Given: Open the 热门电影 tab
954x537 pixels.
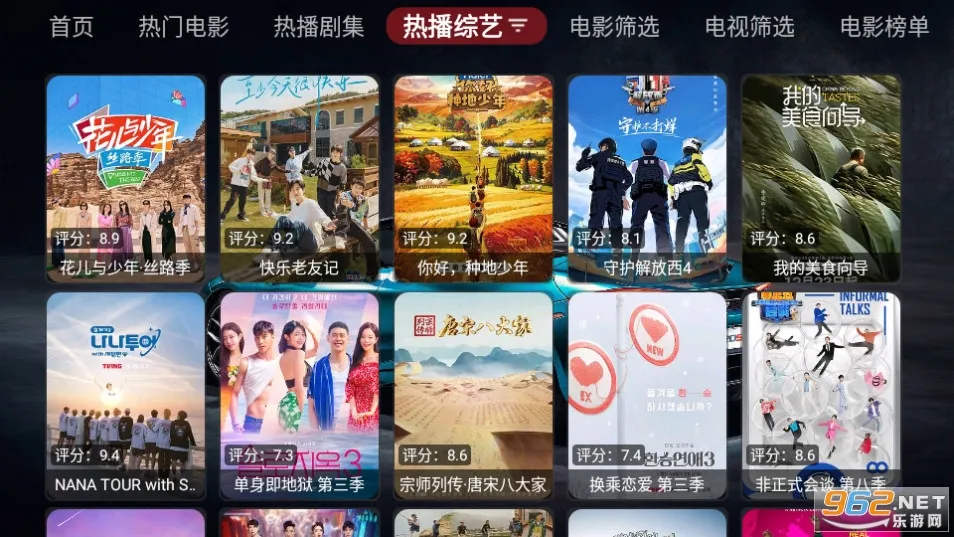Looking at the screenshot, I should click(183, 27).
